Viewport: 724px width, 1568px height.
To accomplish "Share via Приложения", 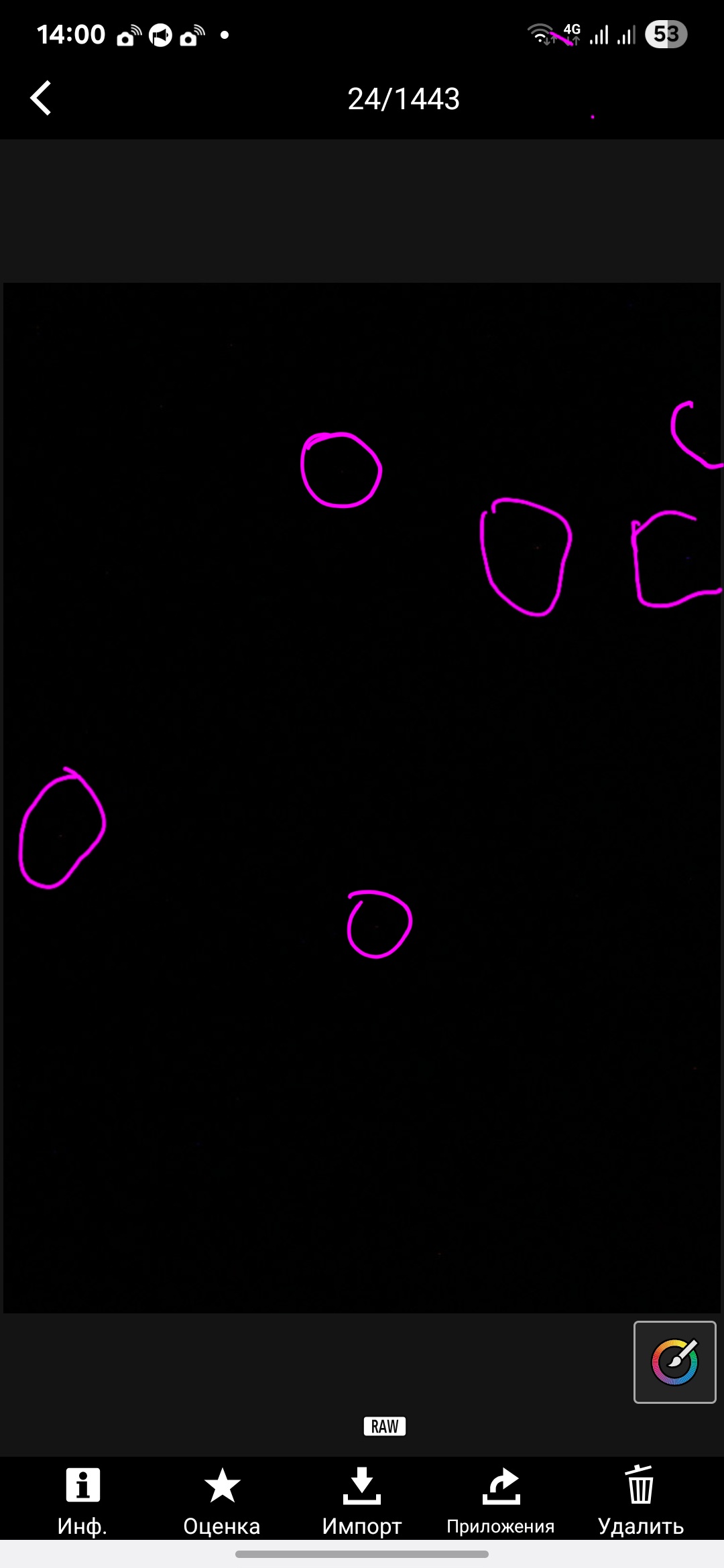I will pyautogui.click(x=501, y=1500).
